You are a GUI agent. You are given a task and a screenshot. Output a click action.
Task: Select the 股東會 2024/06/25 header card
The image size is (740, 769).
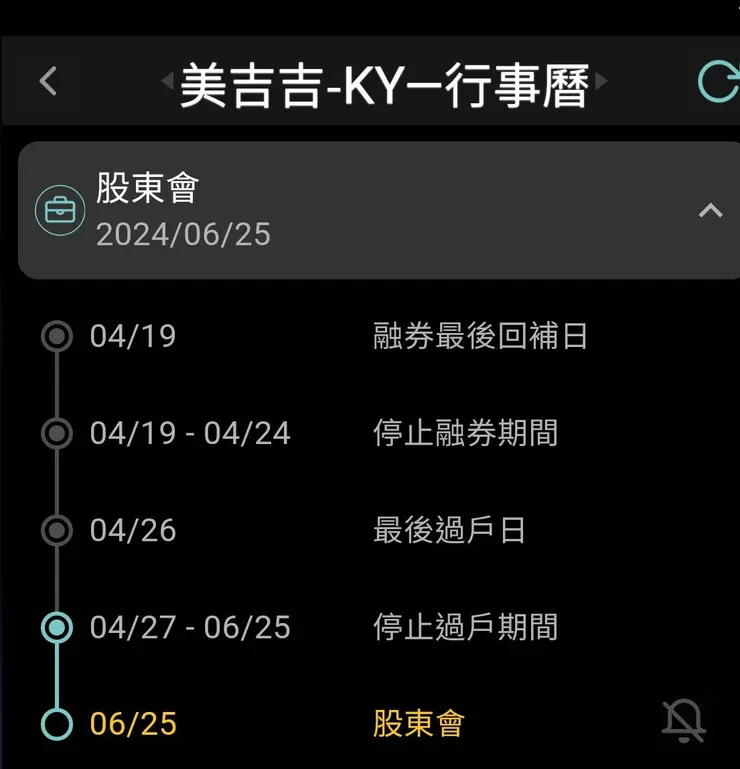(x=370, y=211)
